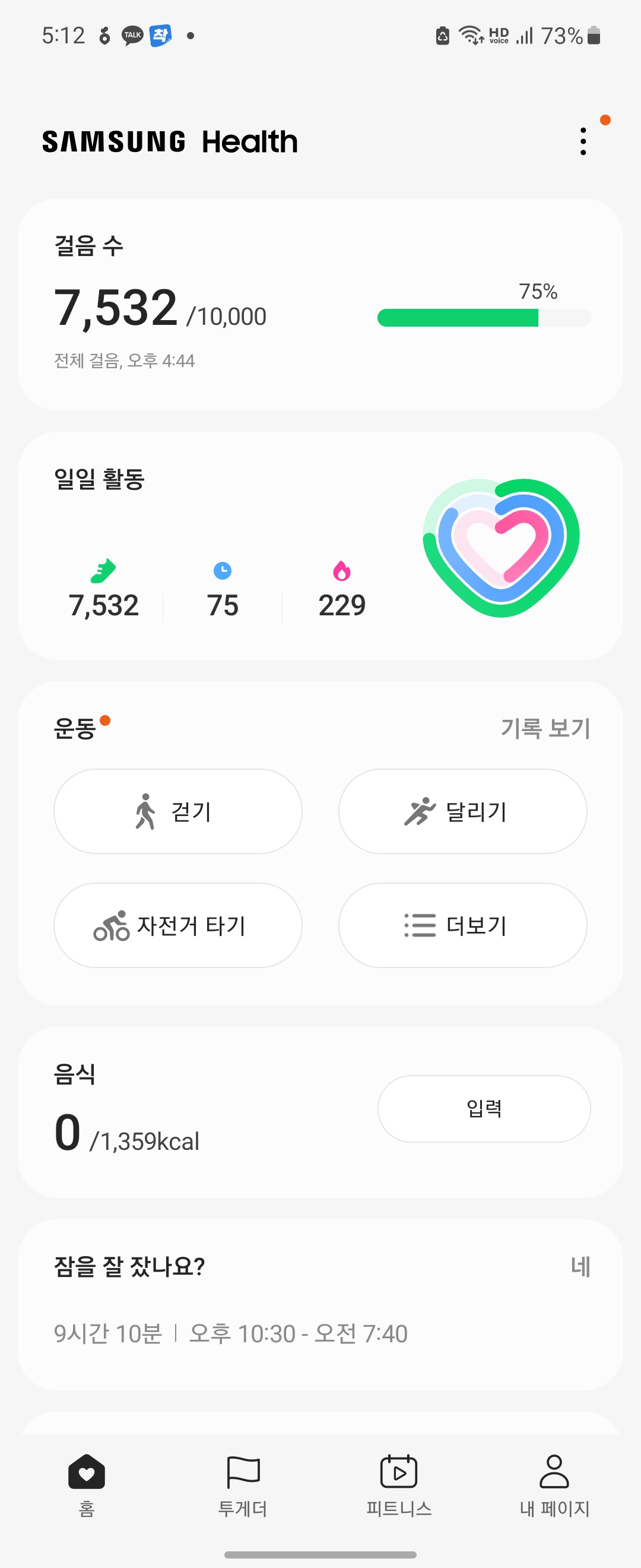Viewport: 641px width, 1568px height.
Task: Start a 달리기 running workout
Action: tap(462, 811)
